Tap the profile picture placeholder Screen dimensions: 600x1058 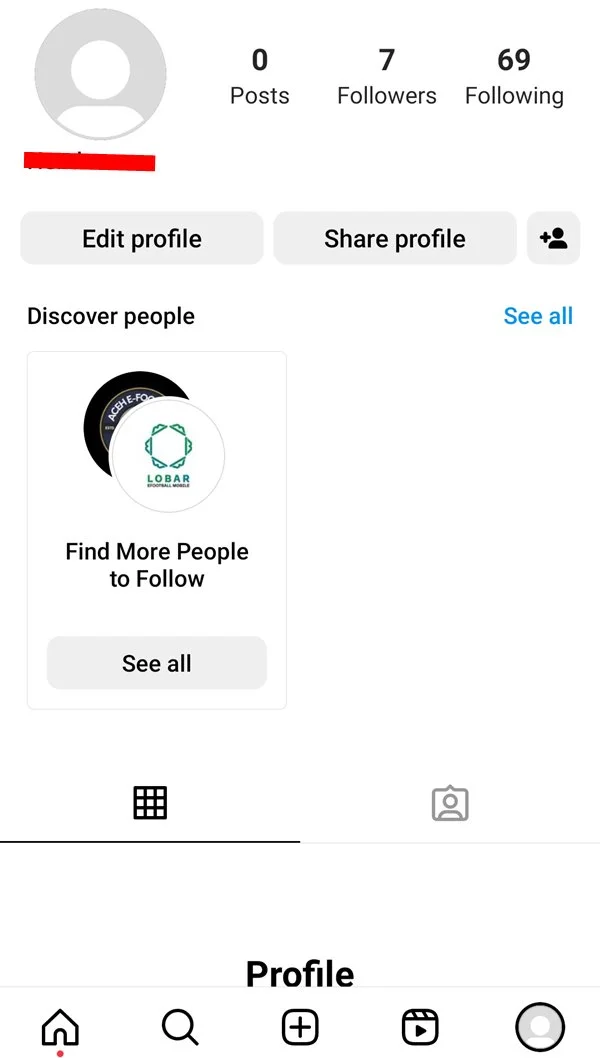[x=101, y=74]
